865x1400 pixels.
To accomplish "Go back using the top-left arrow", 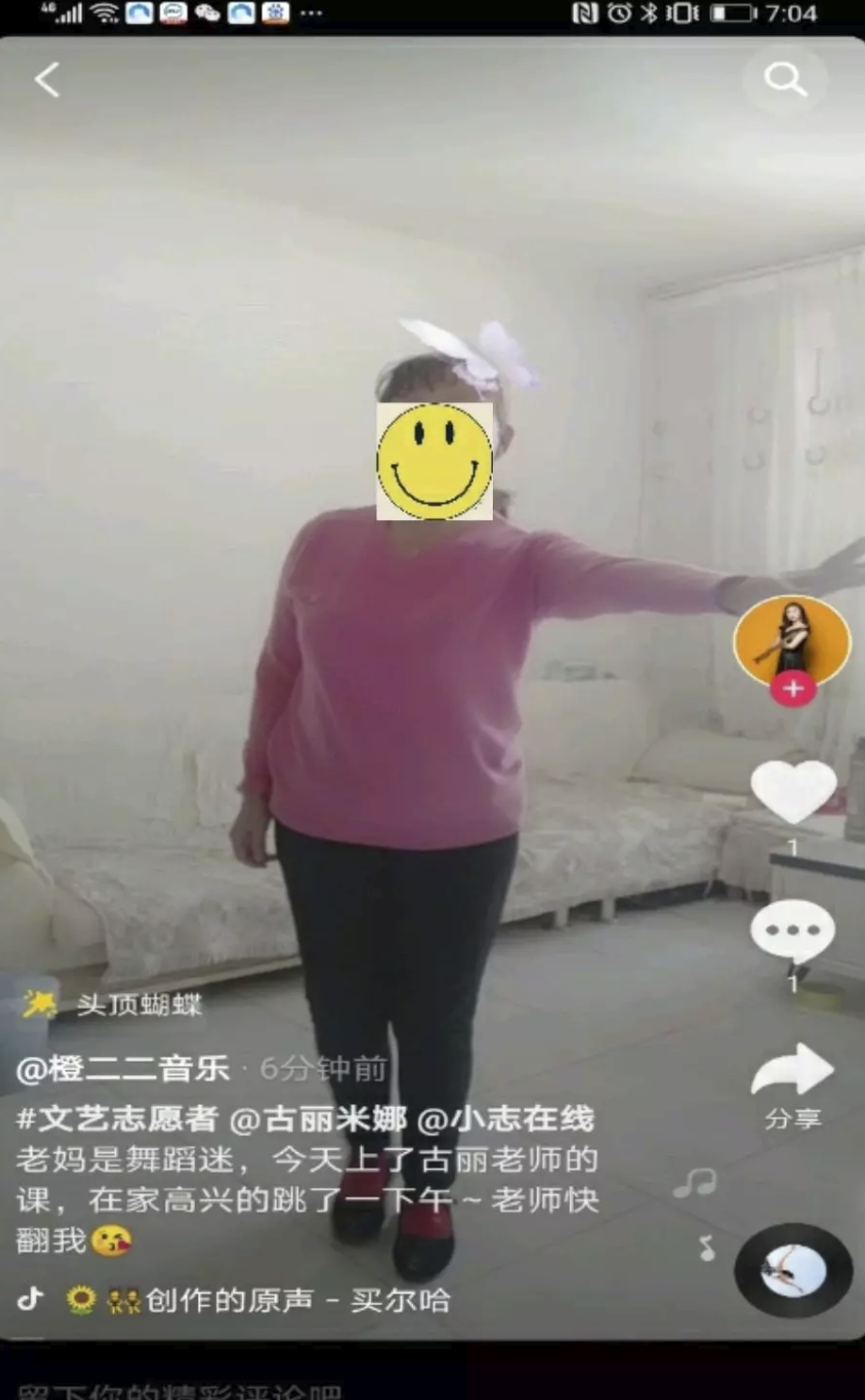I will point(47,80).
